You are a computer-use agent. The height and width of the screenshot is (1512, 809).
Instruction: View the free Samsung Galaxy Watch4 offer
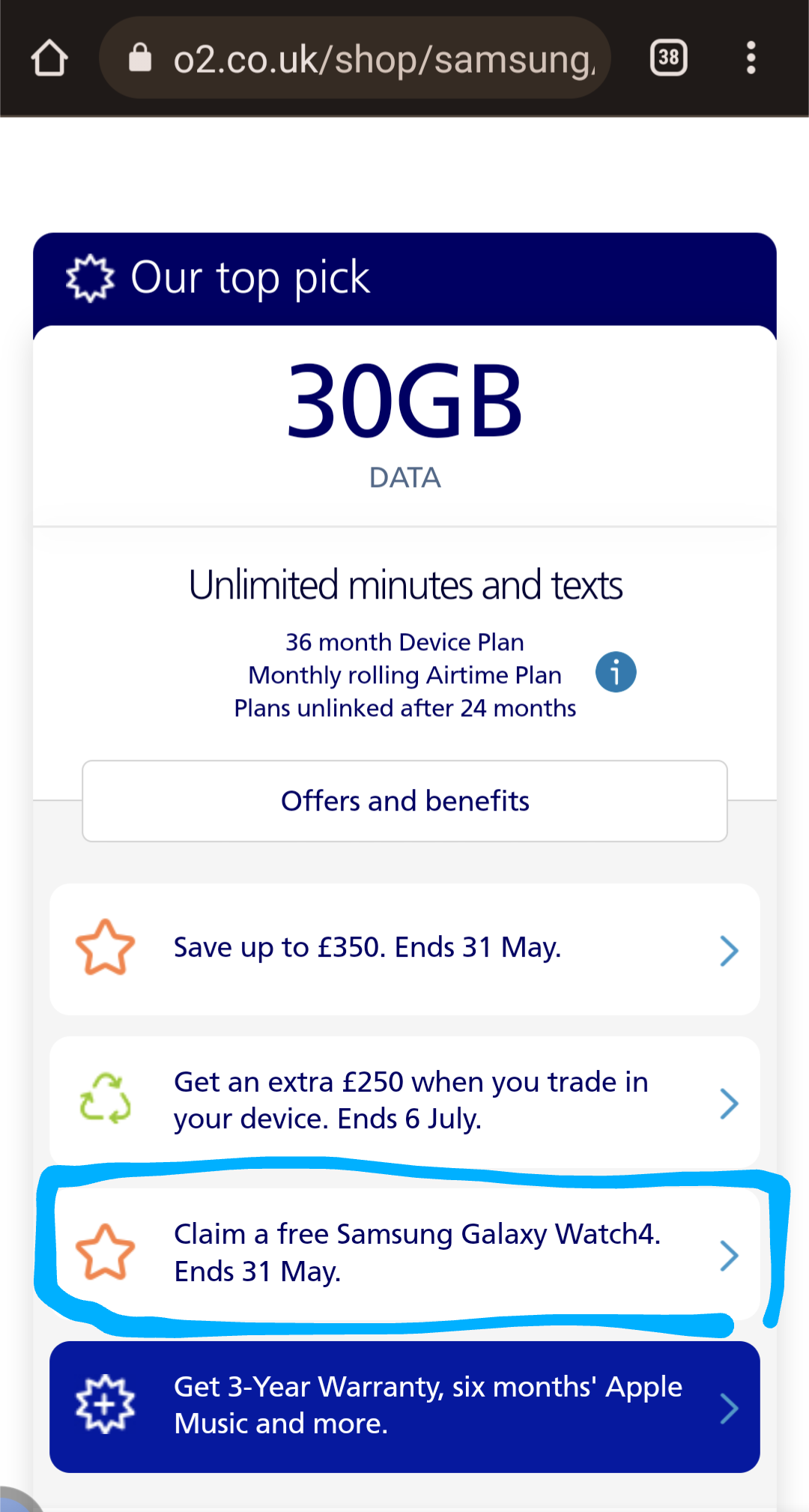pyautogui.click(x=404, y=1254)
